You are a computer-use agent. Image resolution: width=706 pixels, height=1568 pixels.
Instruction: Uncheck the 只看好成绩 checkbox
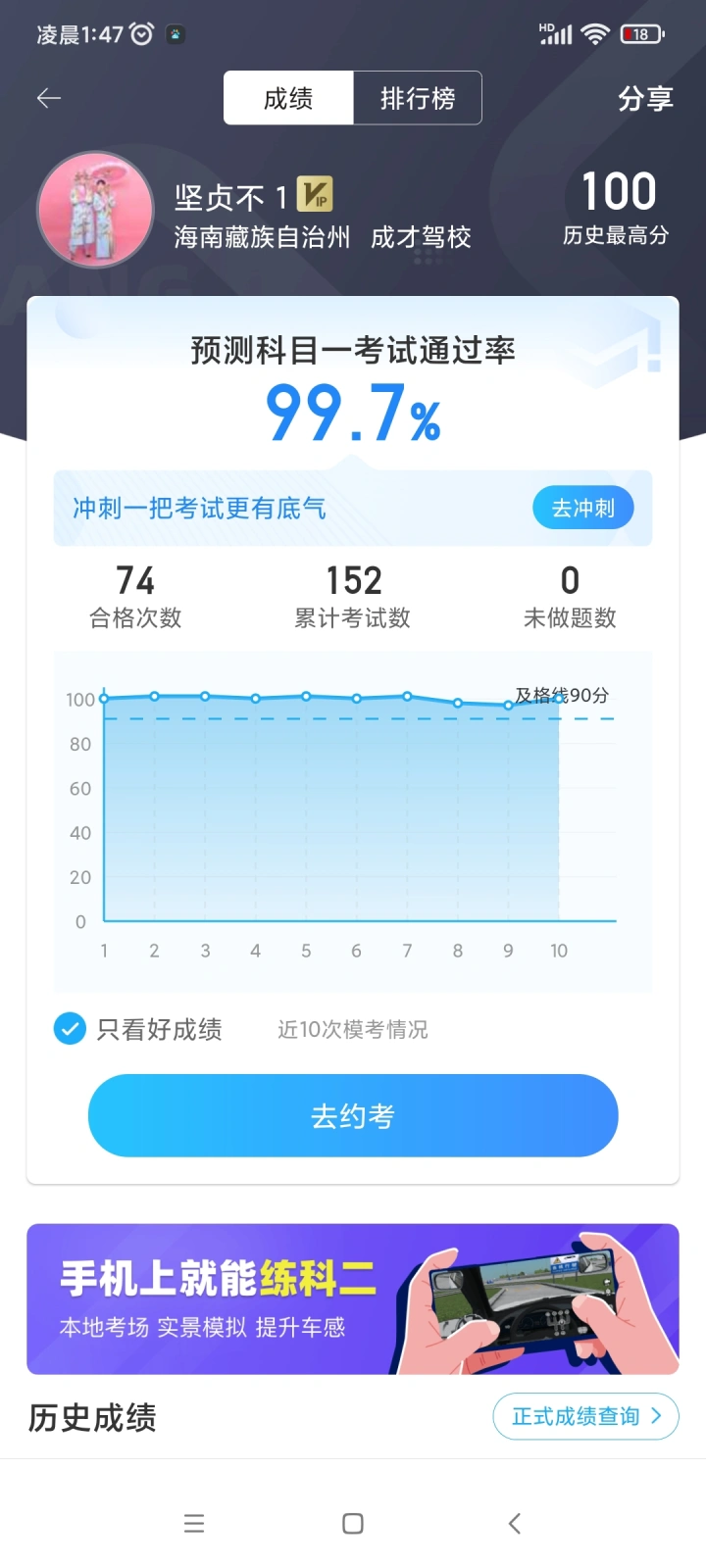(x=70, y=1029)
